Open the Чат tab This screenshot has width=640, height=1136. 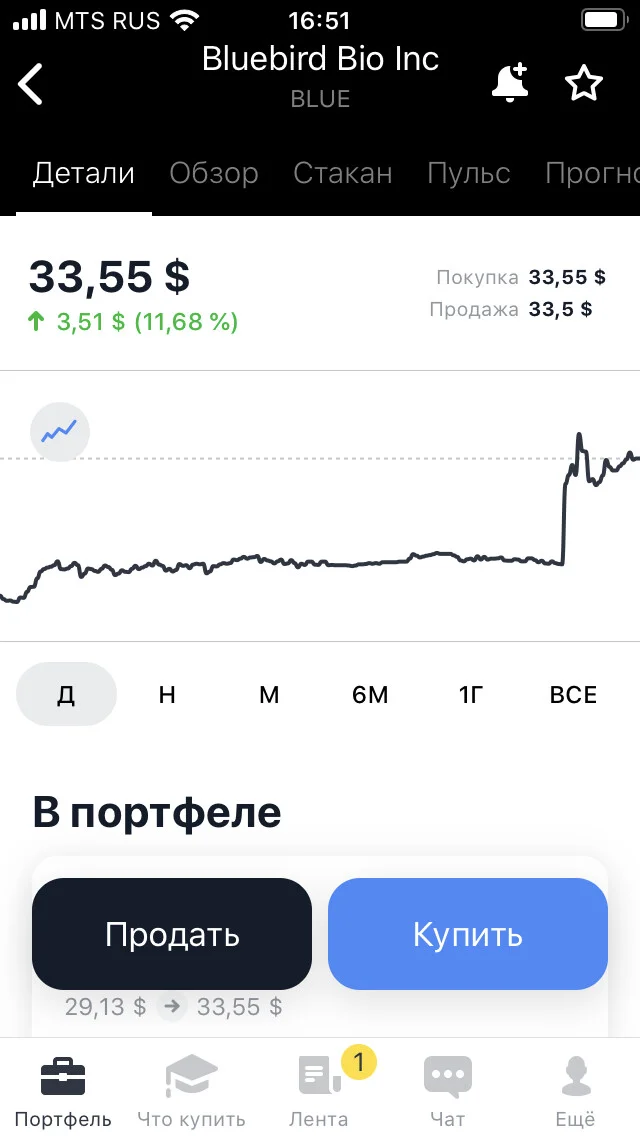tap(447, 1091)
